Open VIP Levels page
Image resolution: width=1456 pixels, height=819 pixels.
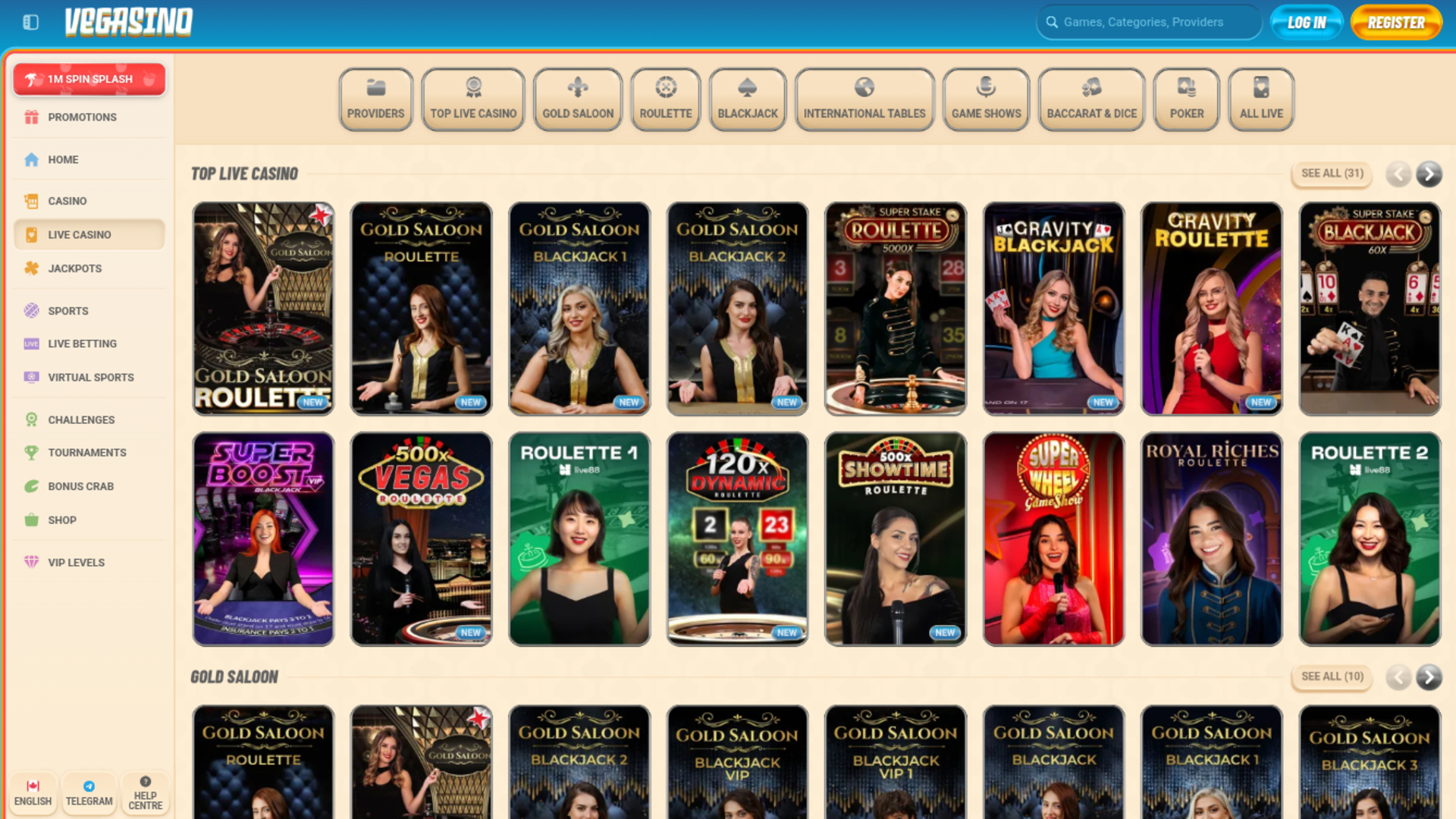(x=76, y=563)
